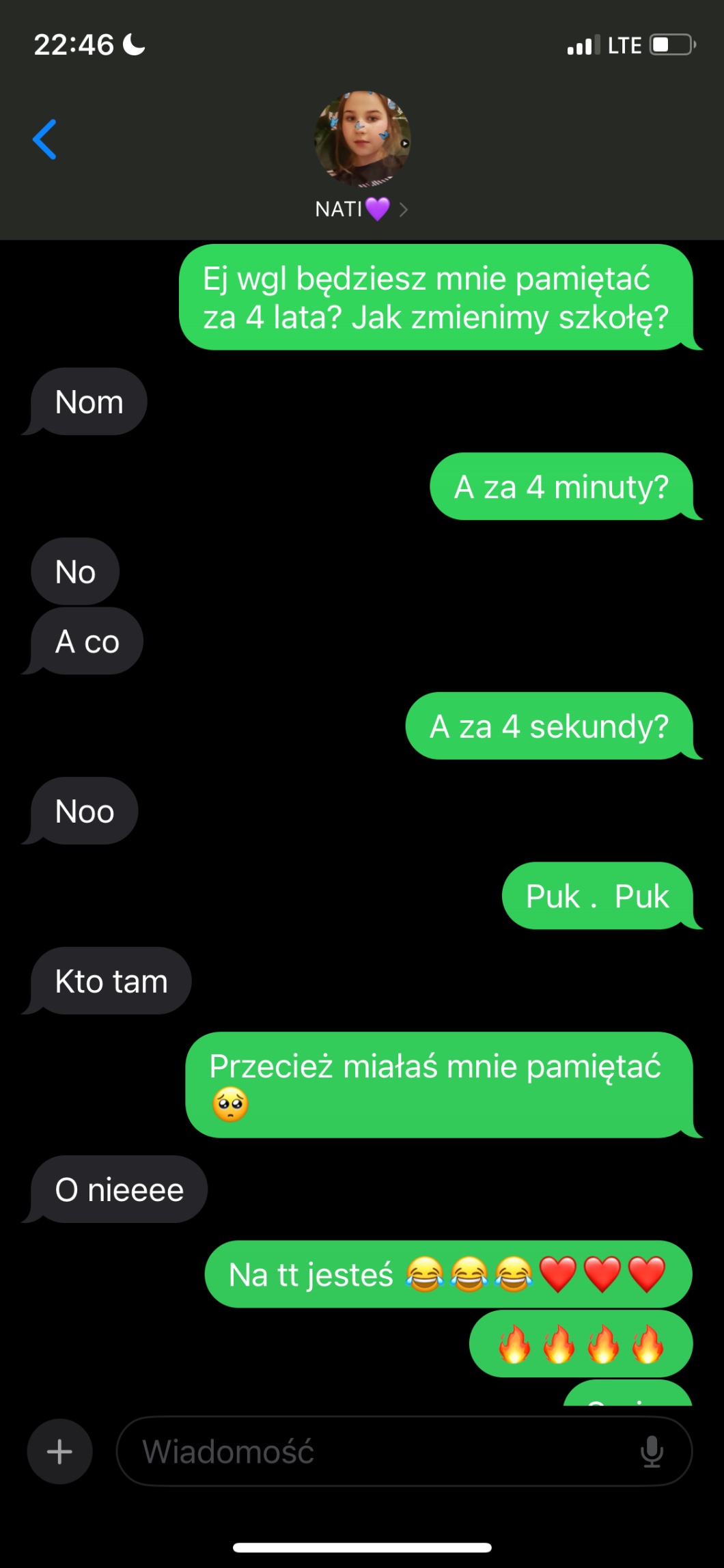The image size is (724, 1568).
Task: Go back to the messages list
Action: (x=45, y=139)
